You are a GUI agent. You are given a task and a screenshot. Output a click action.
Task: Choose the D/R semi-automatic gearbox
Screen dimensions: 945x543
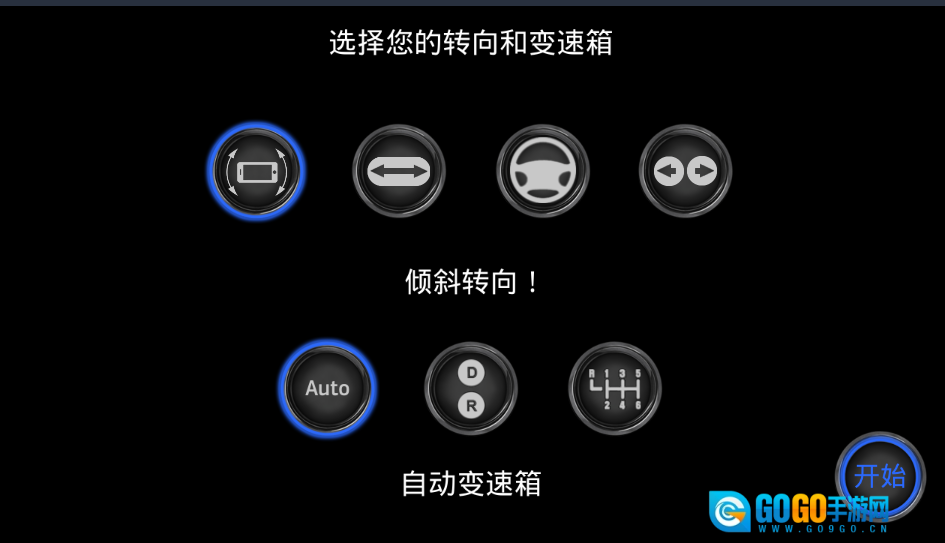point(471,388)
